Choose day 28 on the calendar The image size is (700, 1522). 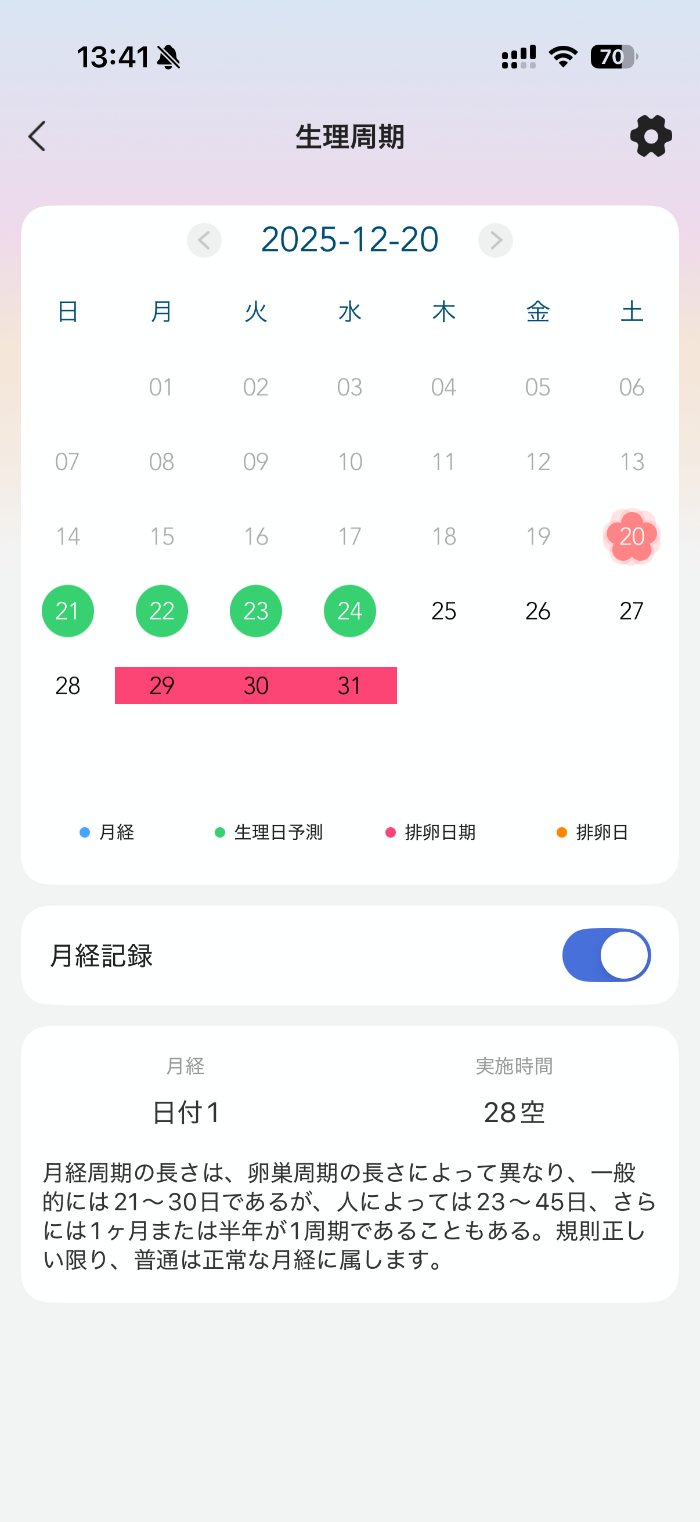(x=68, y=686)
